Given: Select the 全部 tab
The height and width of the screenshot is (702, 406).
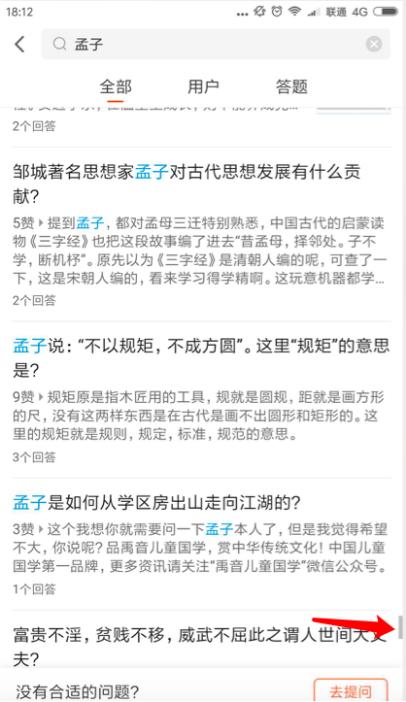Looking at the screenshot, I should pos(115,86).
